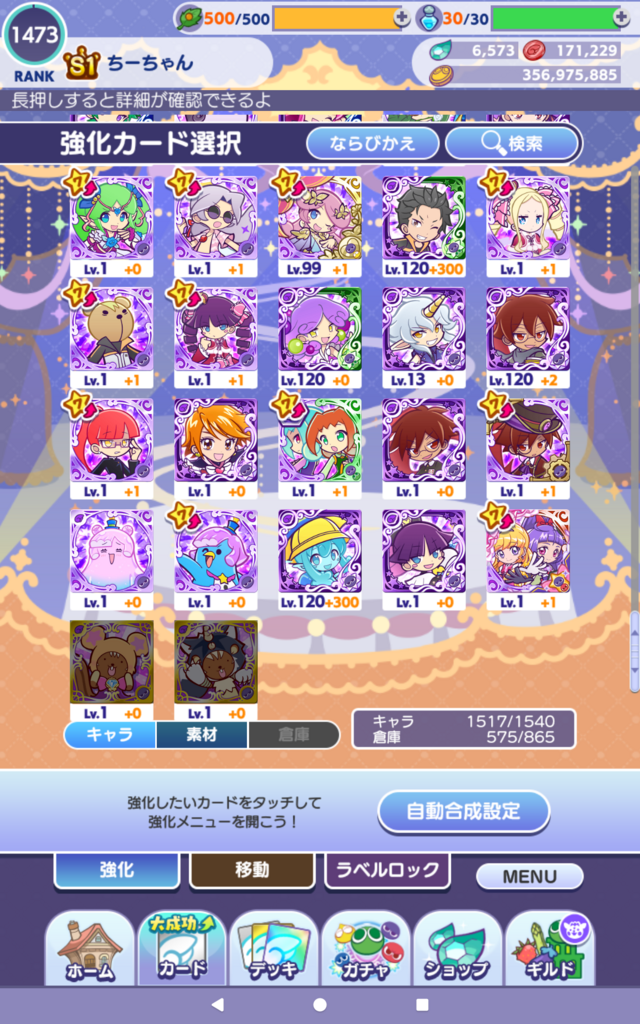Select the キャラ tab

pos(110,735)
